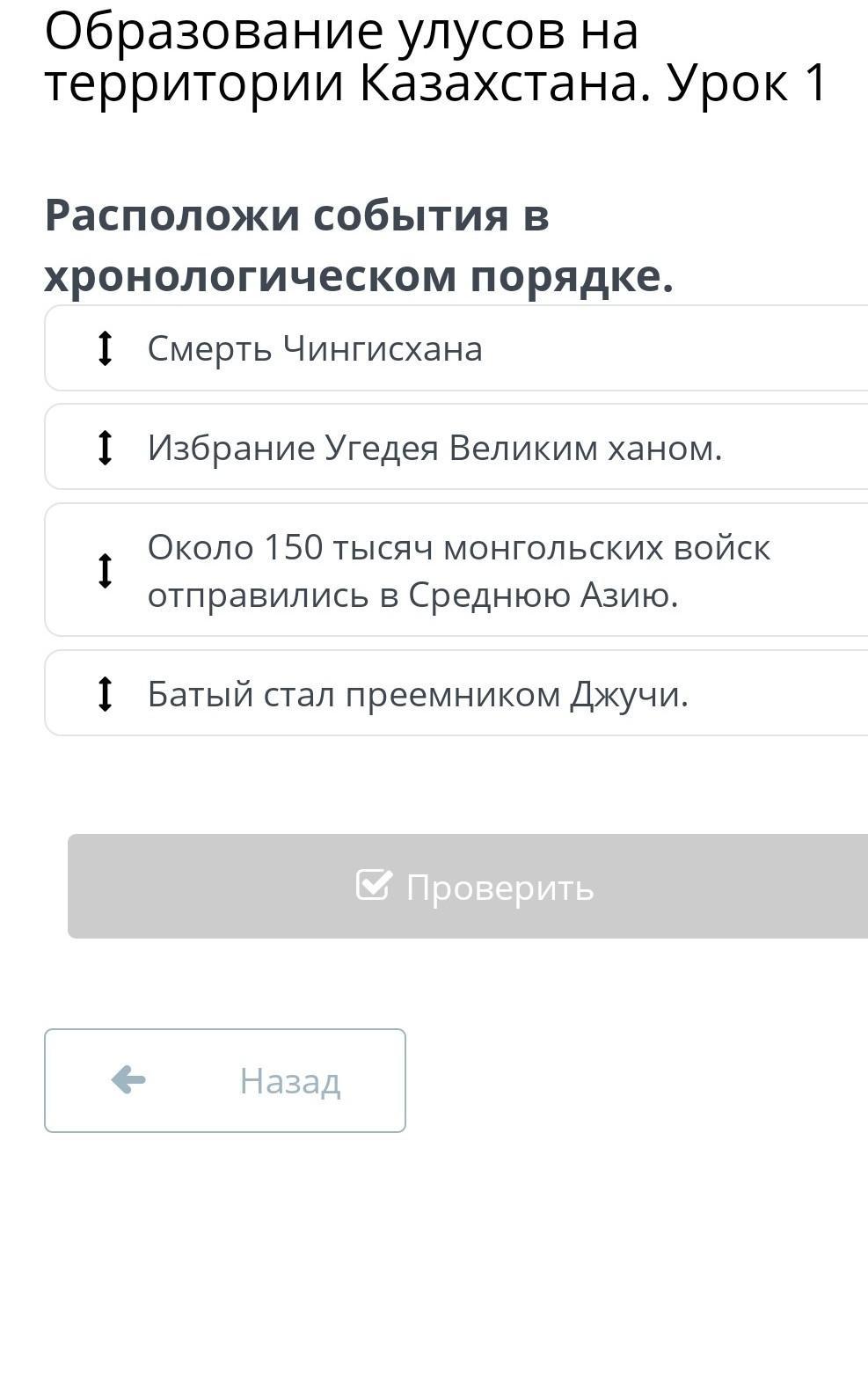Select the 'Избрание Угедея Великим ханом' item

click(x=456, y=447)
